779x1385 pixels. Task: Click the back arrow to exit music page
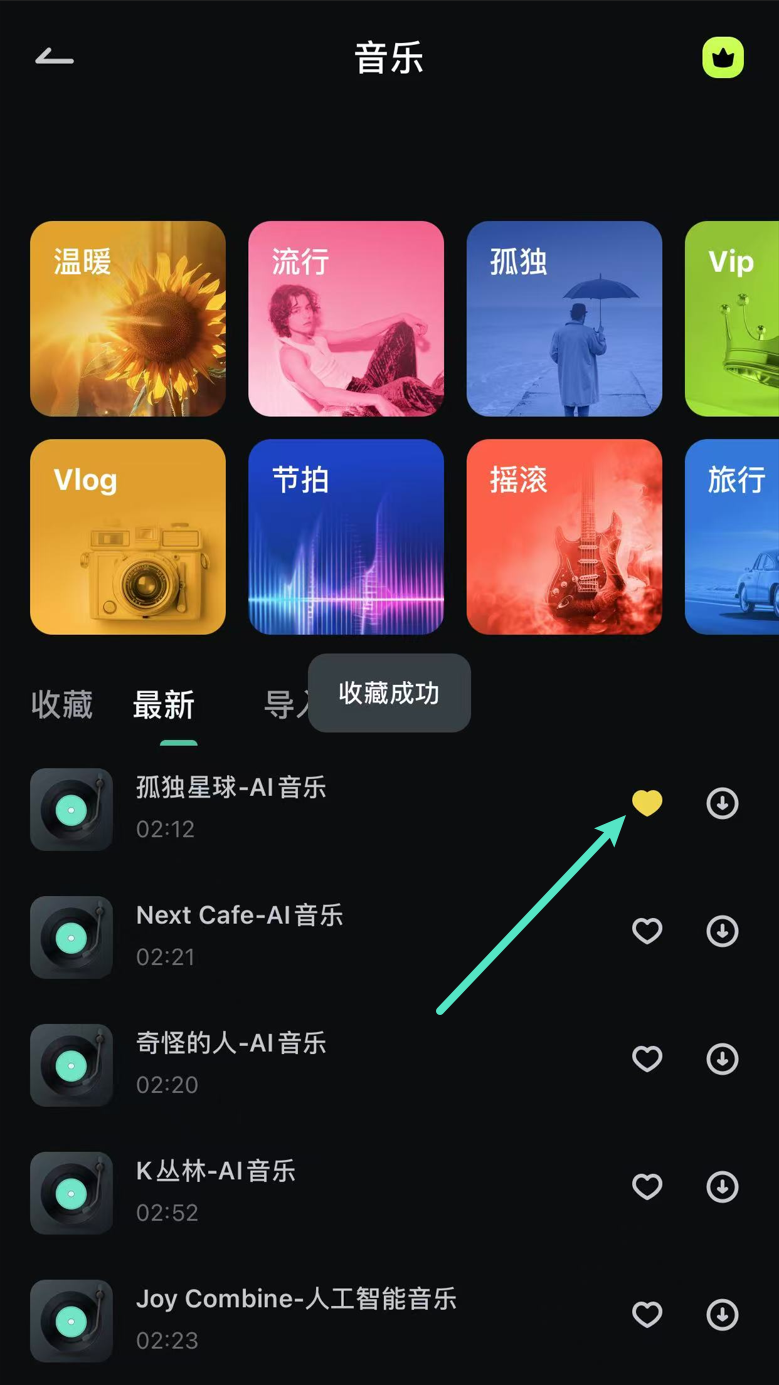(x=52, y=57)
